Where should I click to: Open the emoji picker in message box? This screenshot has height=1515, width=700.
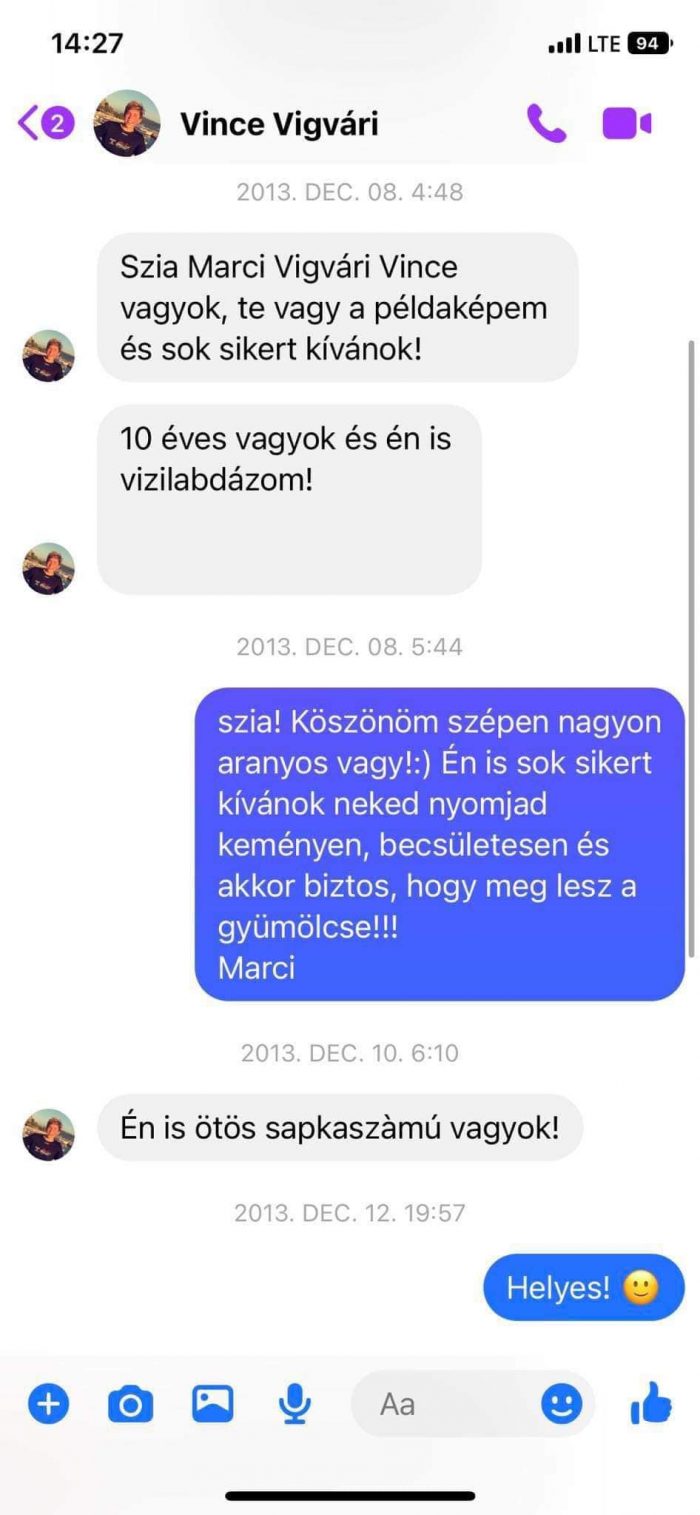pos(562,1405)
